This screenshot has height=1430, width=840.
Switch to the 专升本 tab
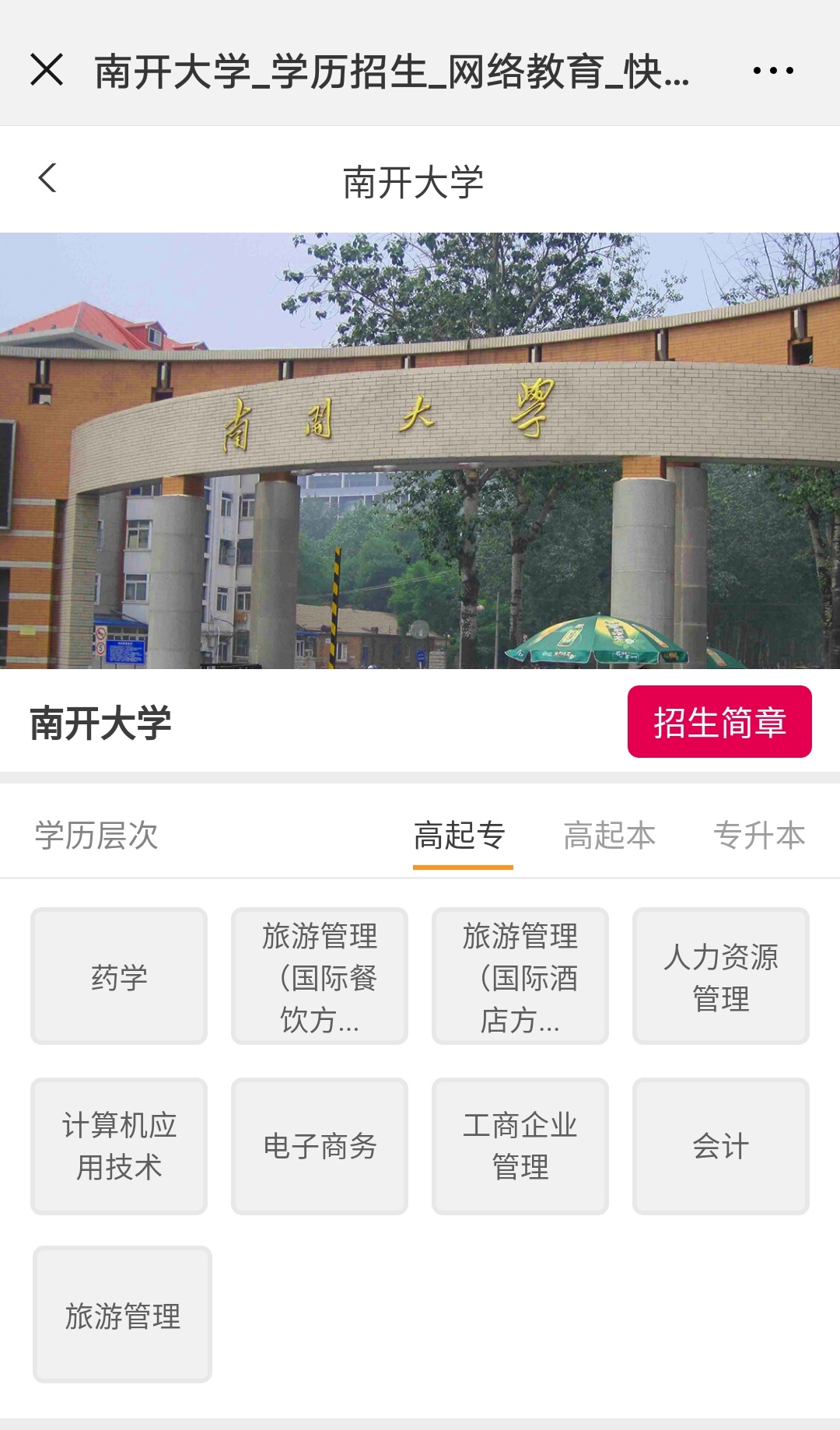(759, 836)
